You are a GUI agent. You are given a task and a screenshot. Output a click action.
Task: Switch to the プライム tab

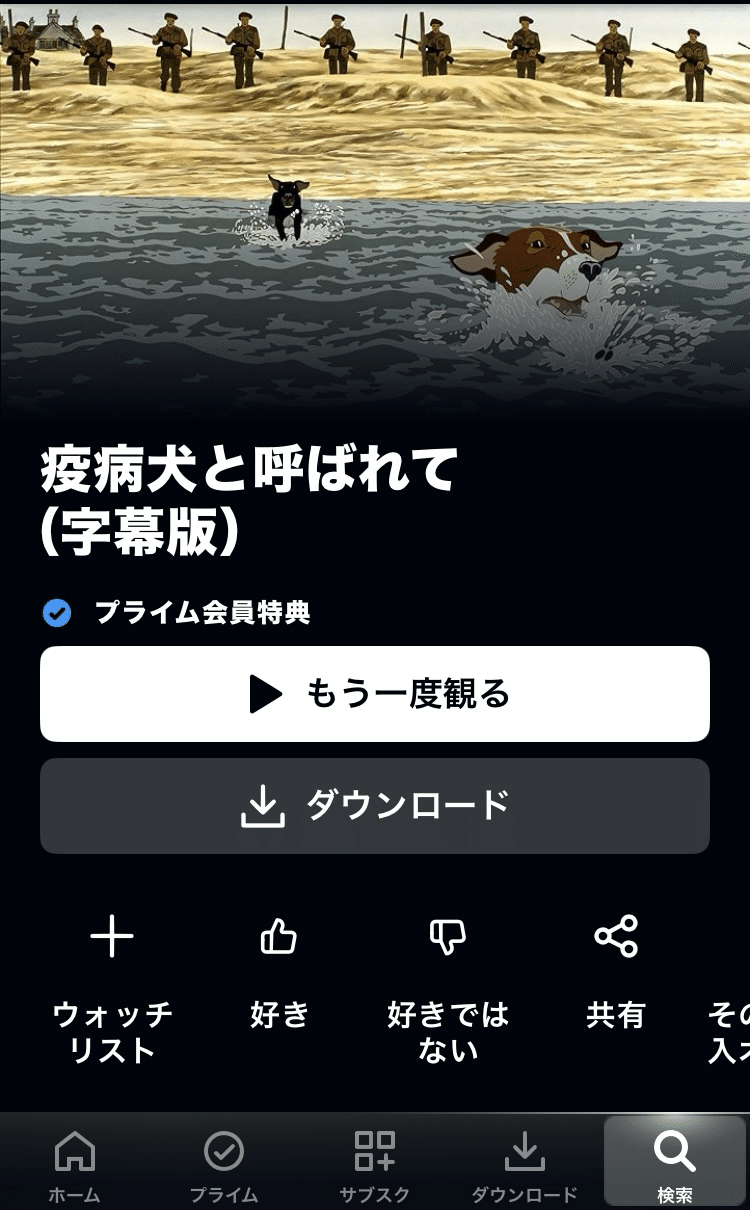coord(224,1165)
